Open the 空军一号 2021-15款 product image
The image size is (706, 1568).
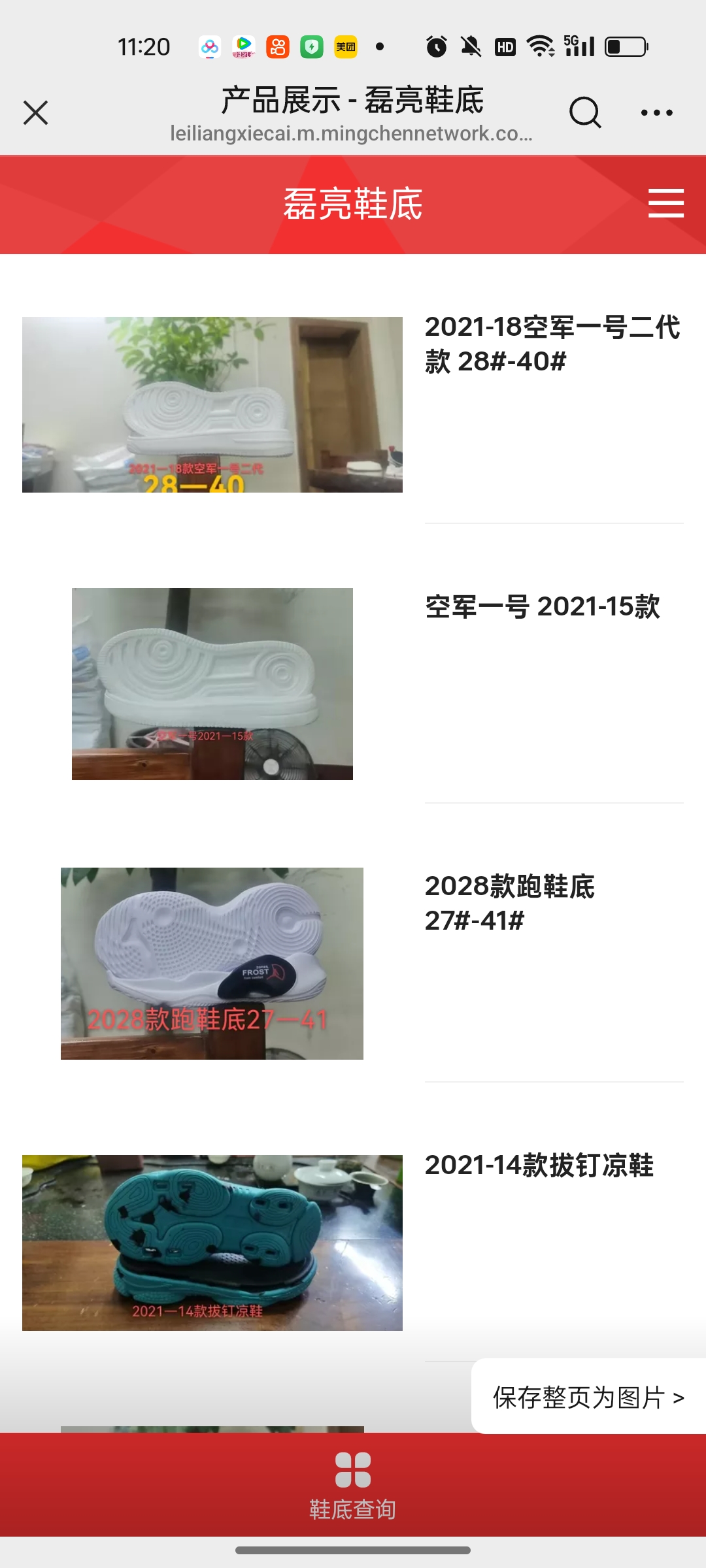pos(212,683)
